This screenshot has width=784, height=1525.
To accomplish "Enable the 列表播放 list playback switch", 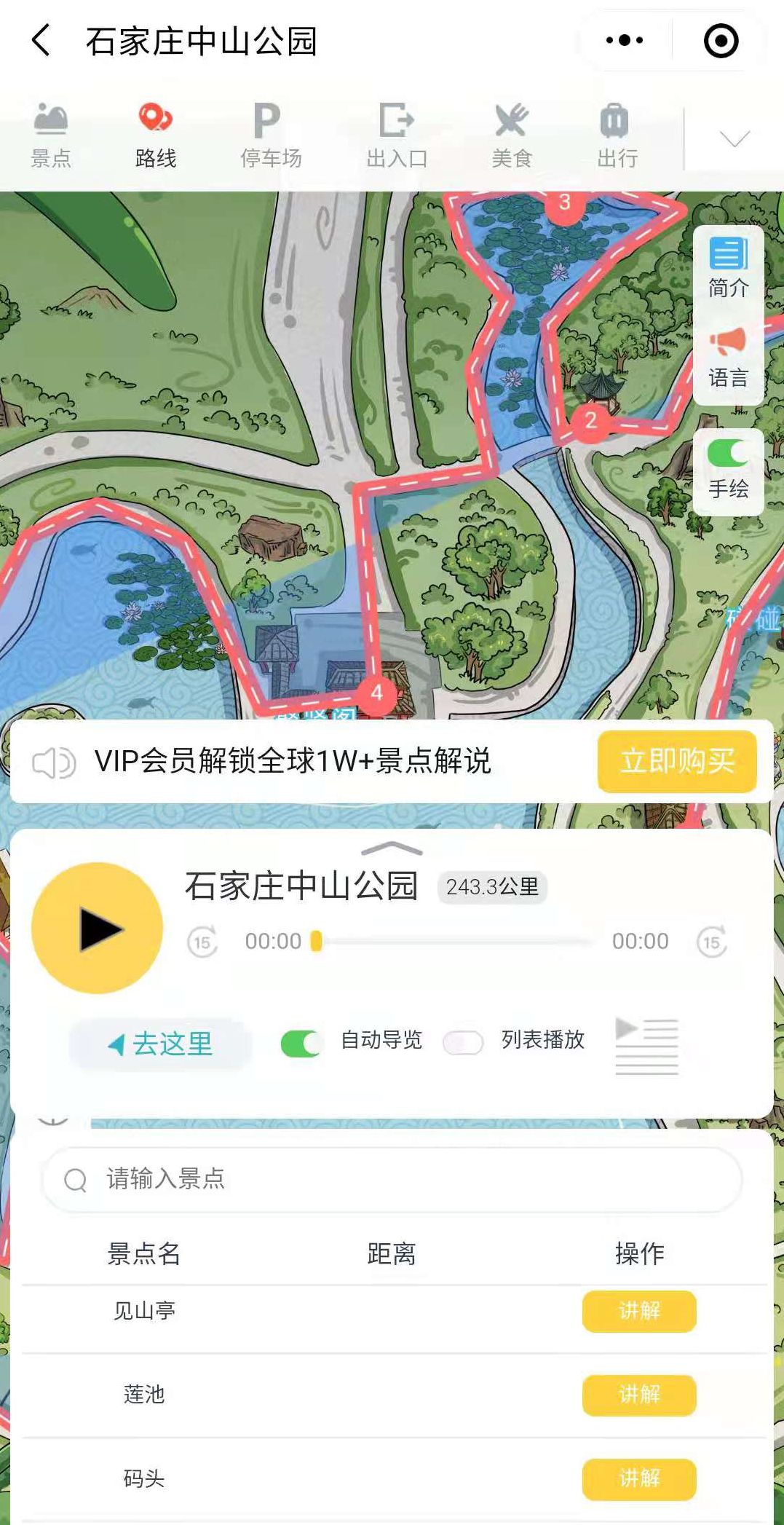I will pos(463,1043).
